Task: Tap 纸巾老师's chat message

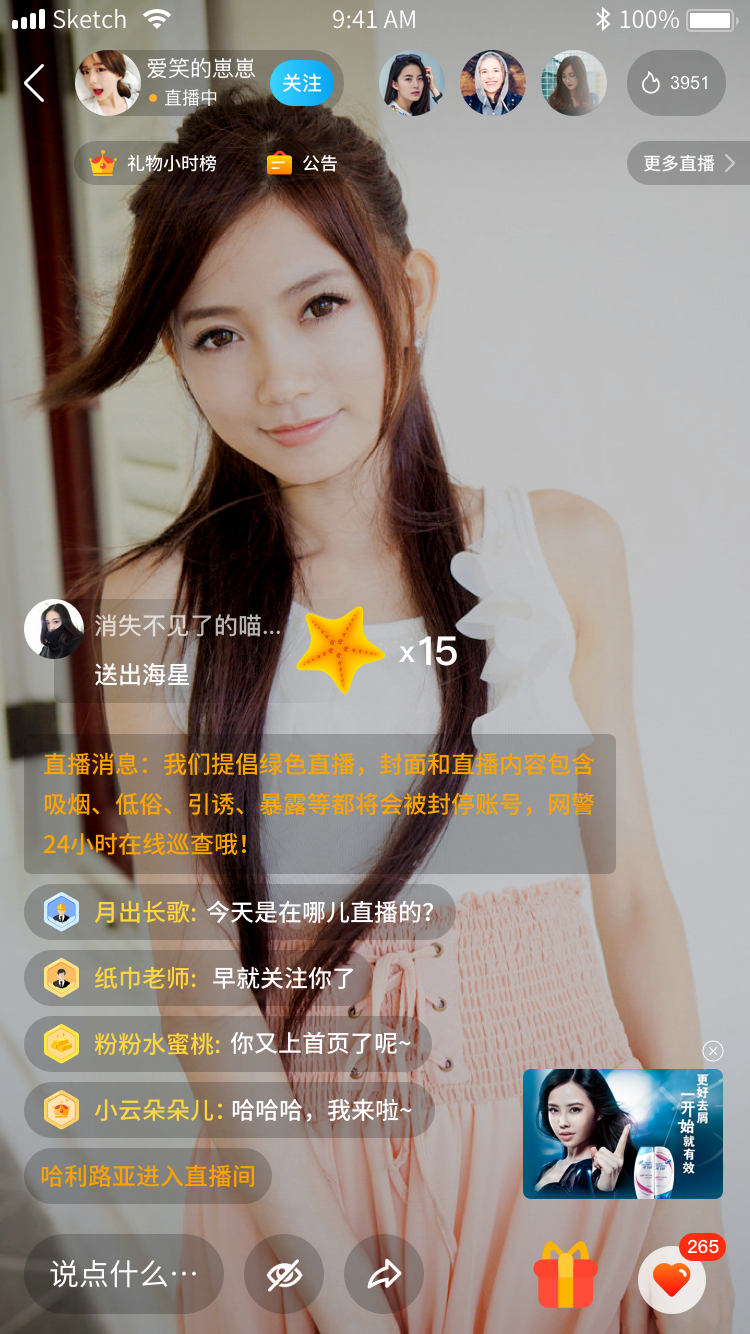Action: click(x=197, y=978)
